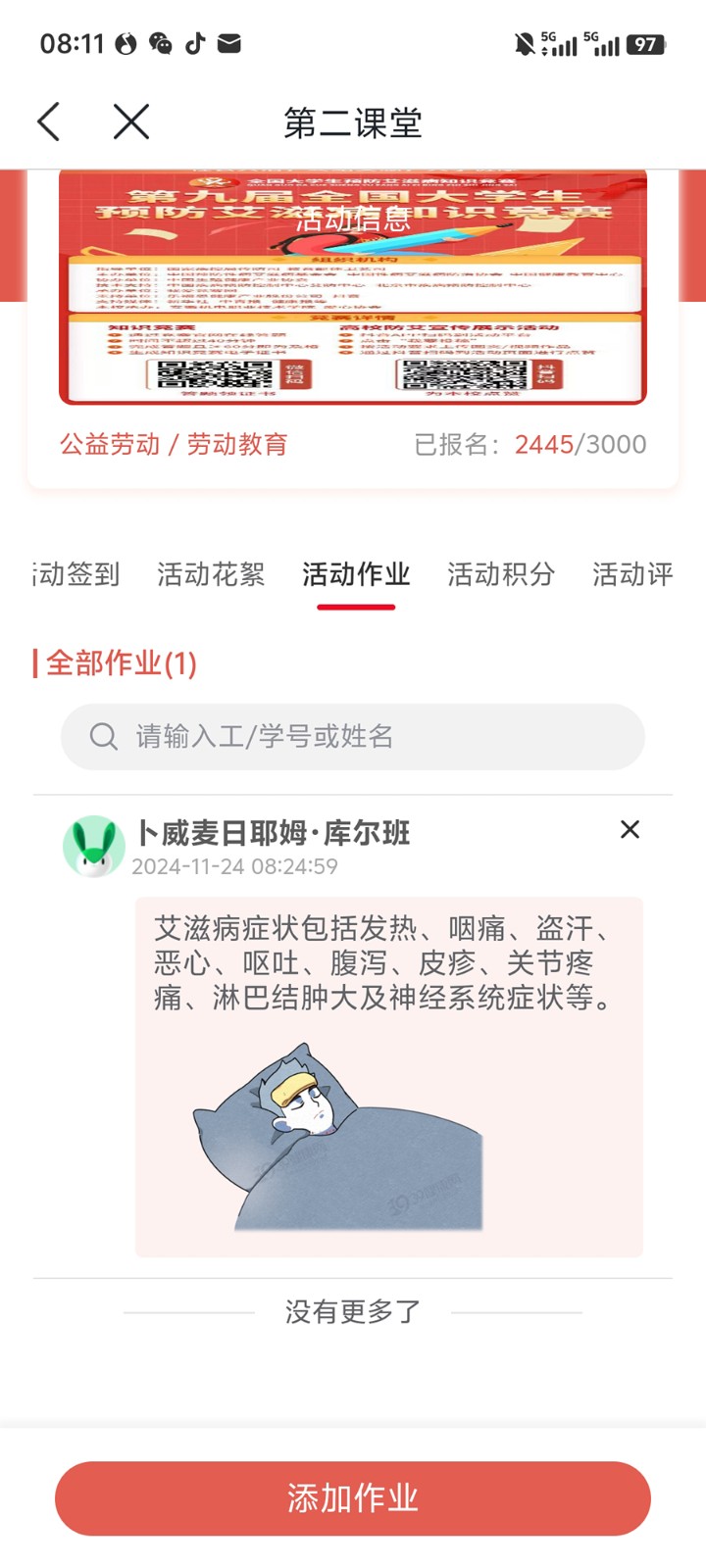Screen dimensions: 706x1568
Task: Close the 第二课堂 page
Action: (130, 122)
